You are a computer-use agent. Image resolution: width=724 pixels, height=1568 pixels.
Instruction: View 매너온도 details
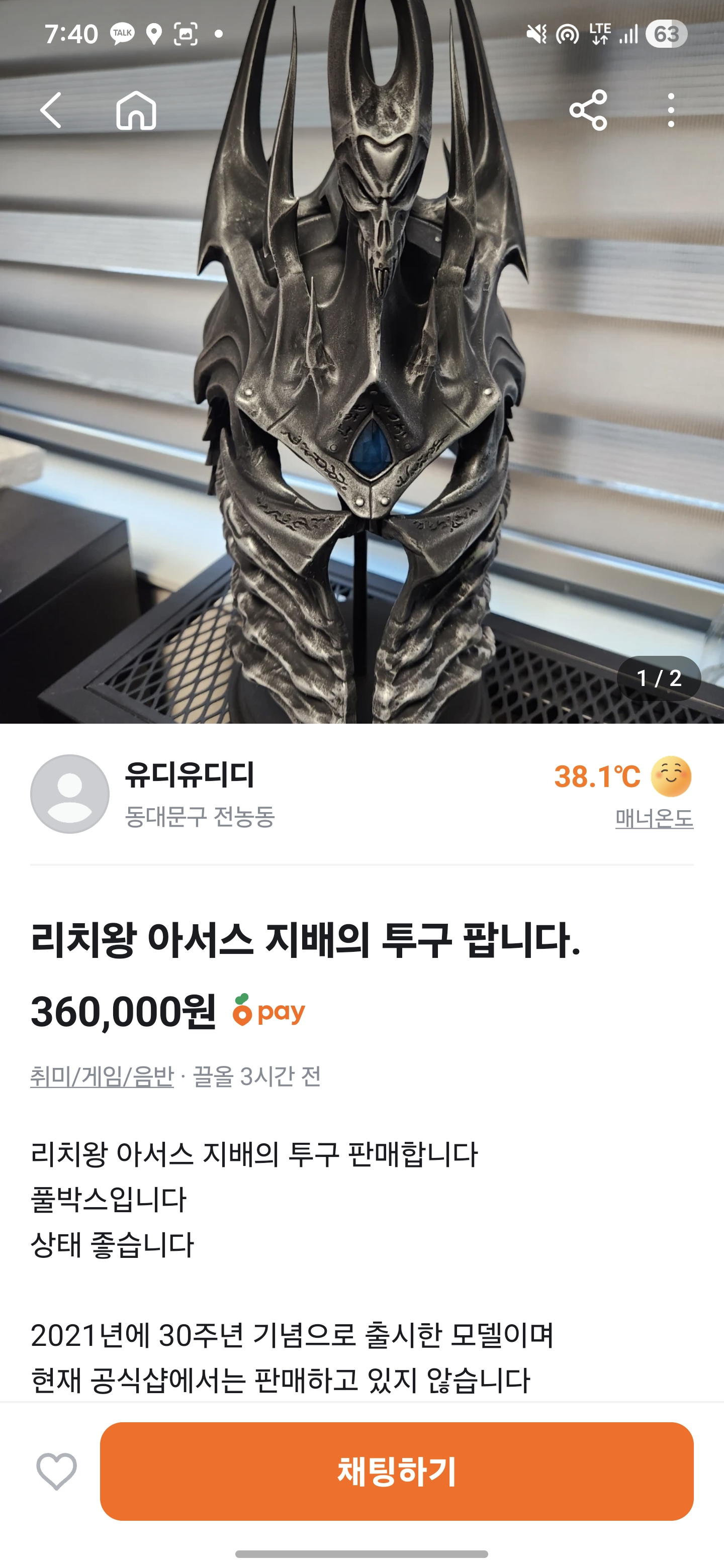coord(654,818)
